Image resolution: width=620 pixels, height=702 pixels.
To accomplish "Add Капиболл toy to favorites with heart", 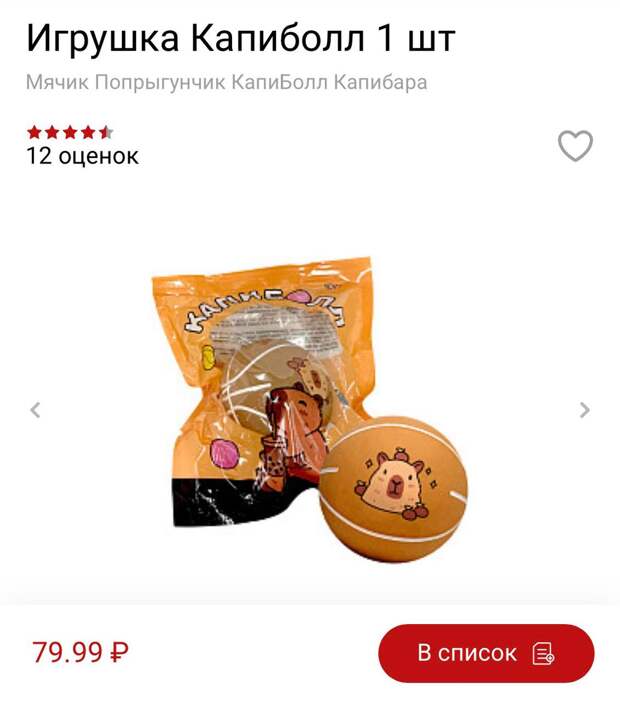I will [575, 146].
